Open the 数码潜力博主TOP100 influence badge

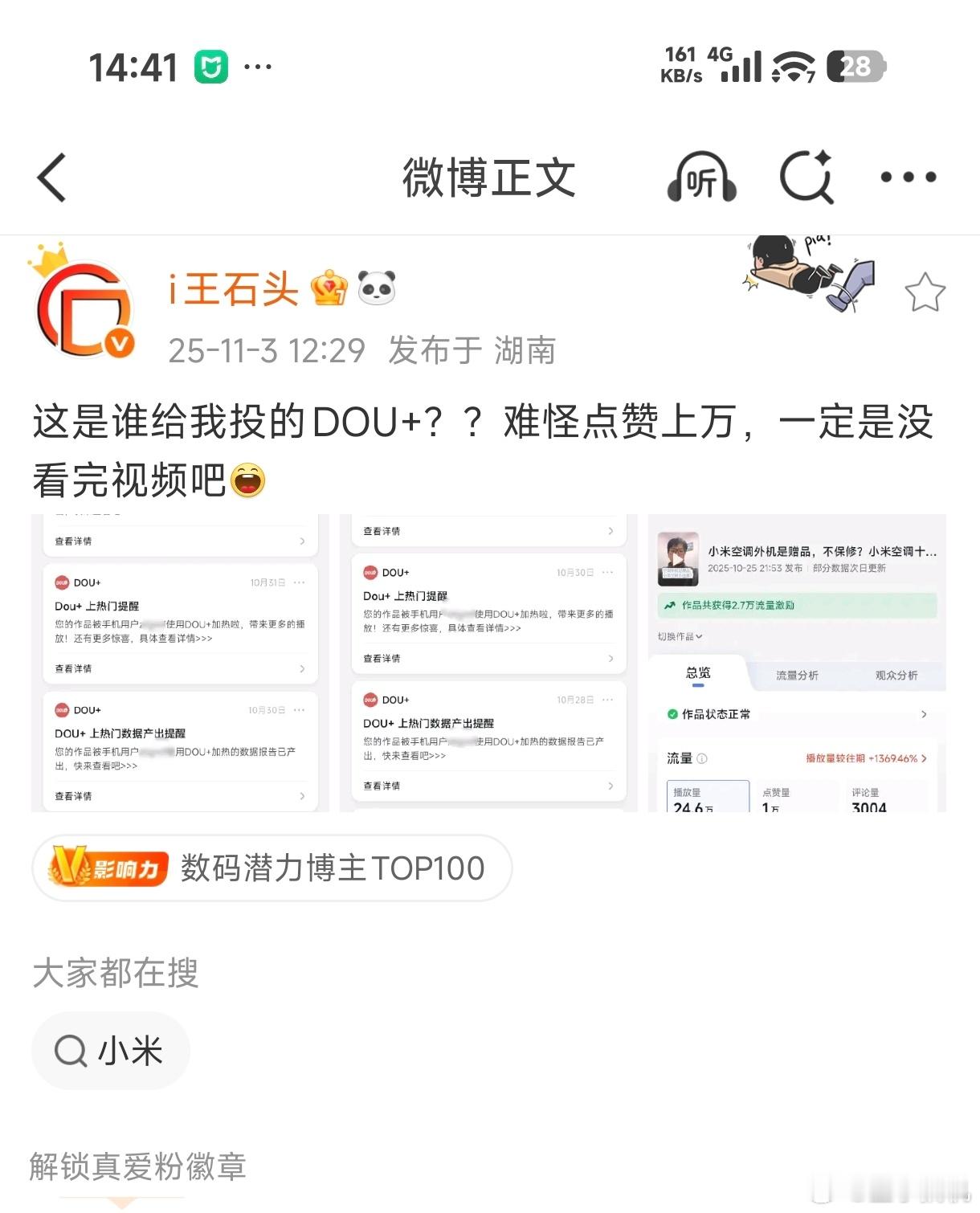pyautogui.click(x=271, y=868)
